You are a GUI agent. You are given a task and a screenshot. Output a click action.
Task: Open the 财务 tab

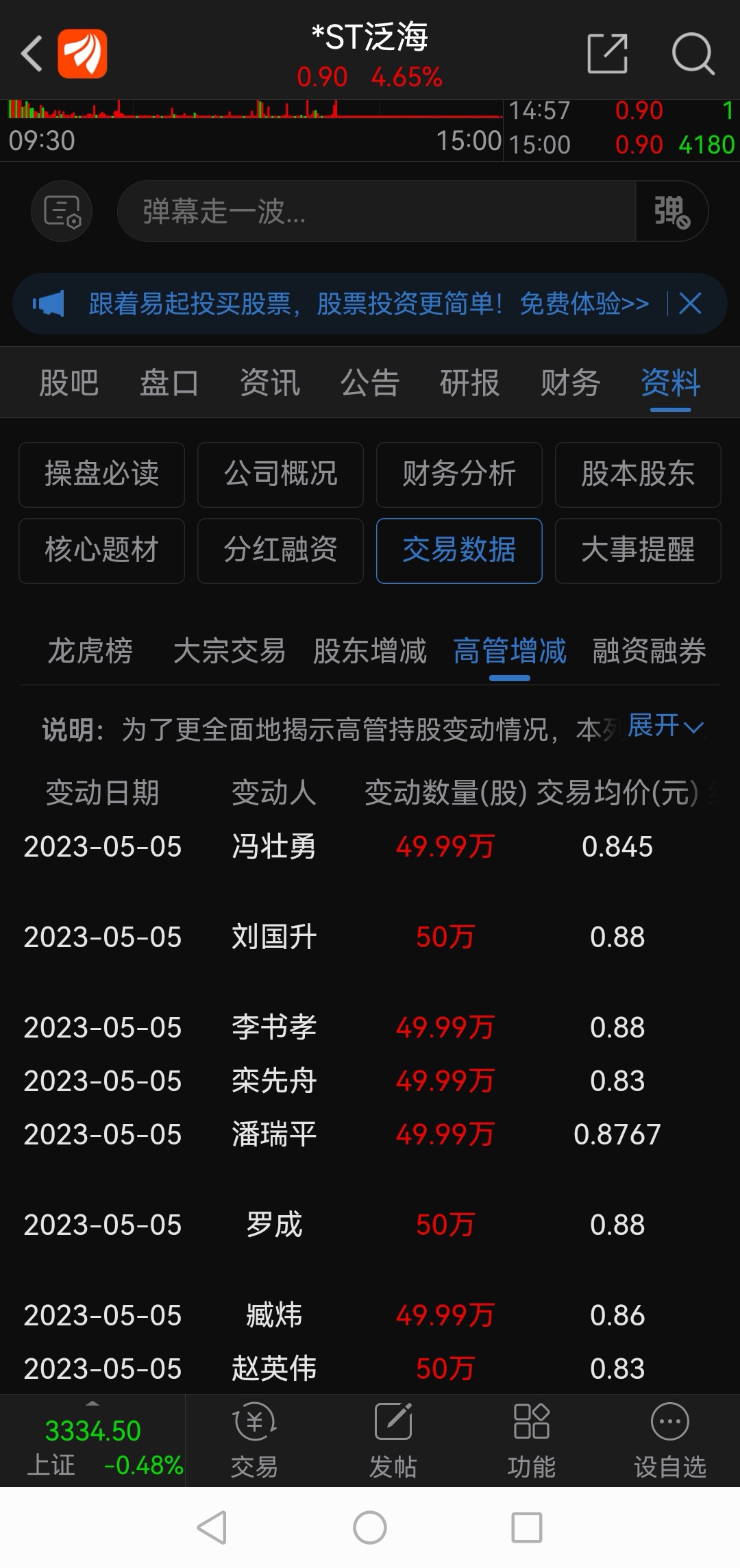click(570, 382)
